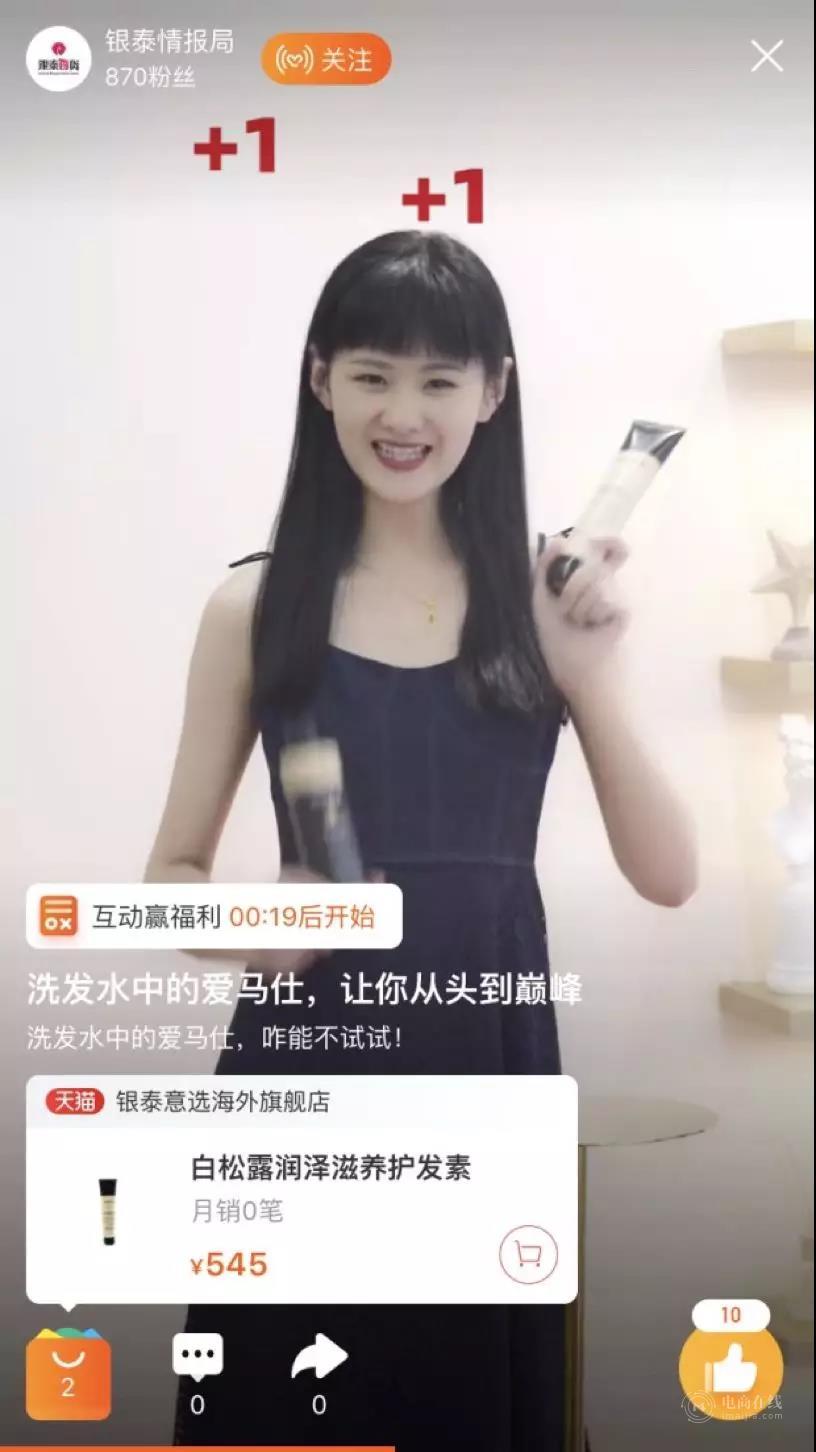Close the live stream

767,56
